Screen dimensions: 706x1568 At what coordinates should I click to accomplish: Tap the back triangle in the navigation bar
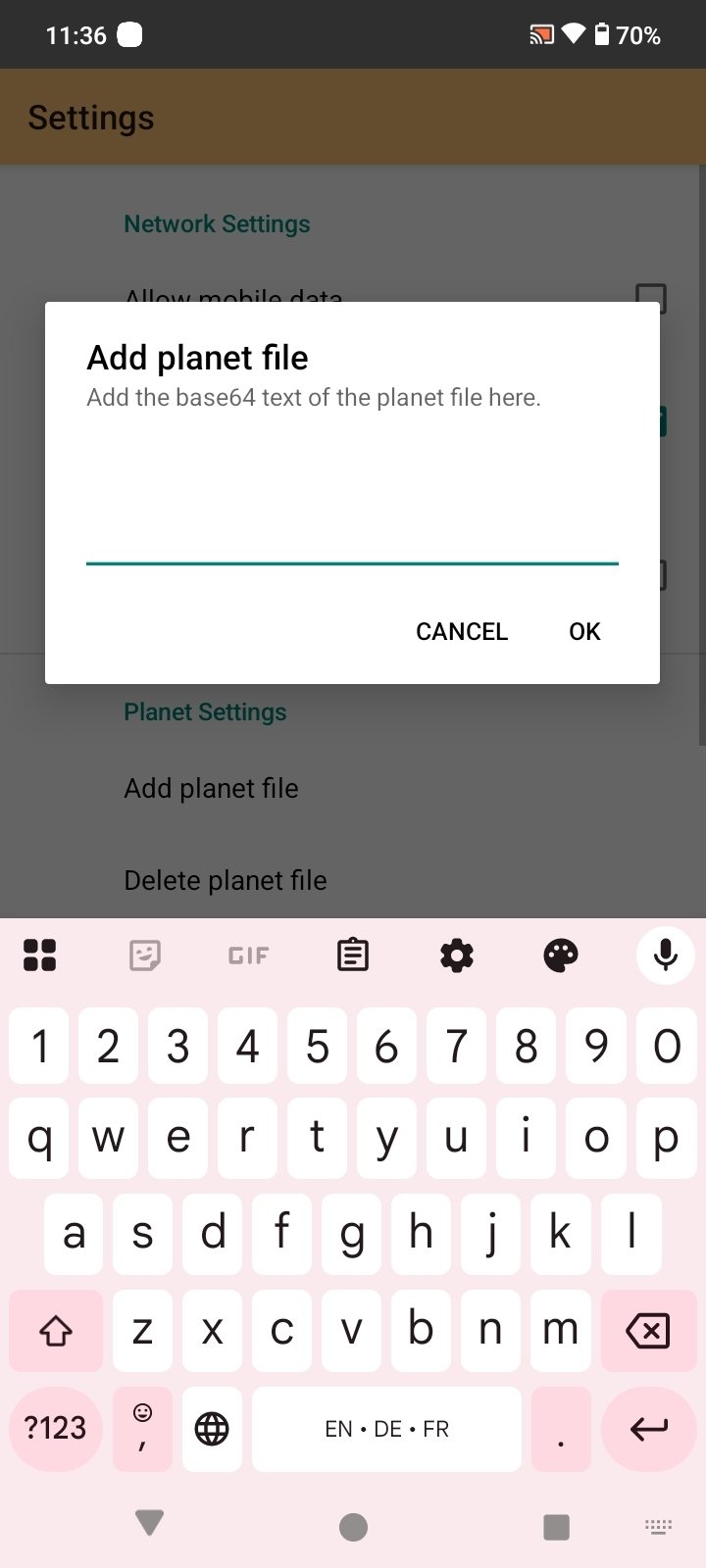(x=149, y=1525)
